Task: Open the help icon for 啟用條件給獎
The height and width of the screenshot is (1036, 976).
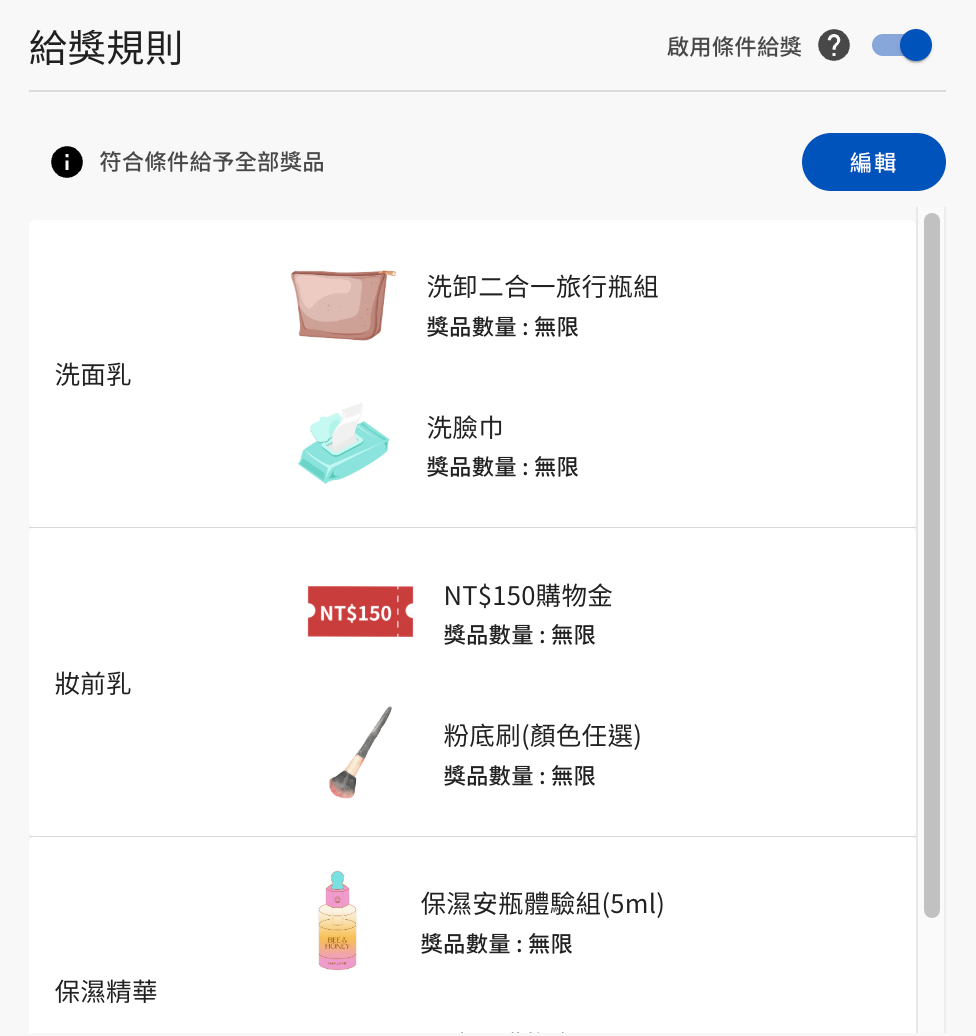Action: tap(834, 46)
